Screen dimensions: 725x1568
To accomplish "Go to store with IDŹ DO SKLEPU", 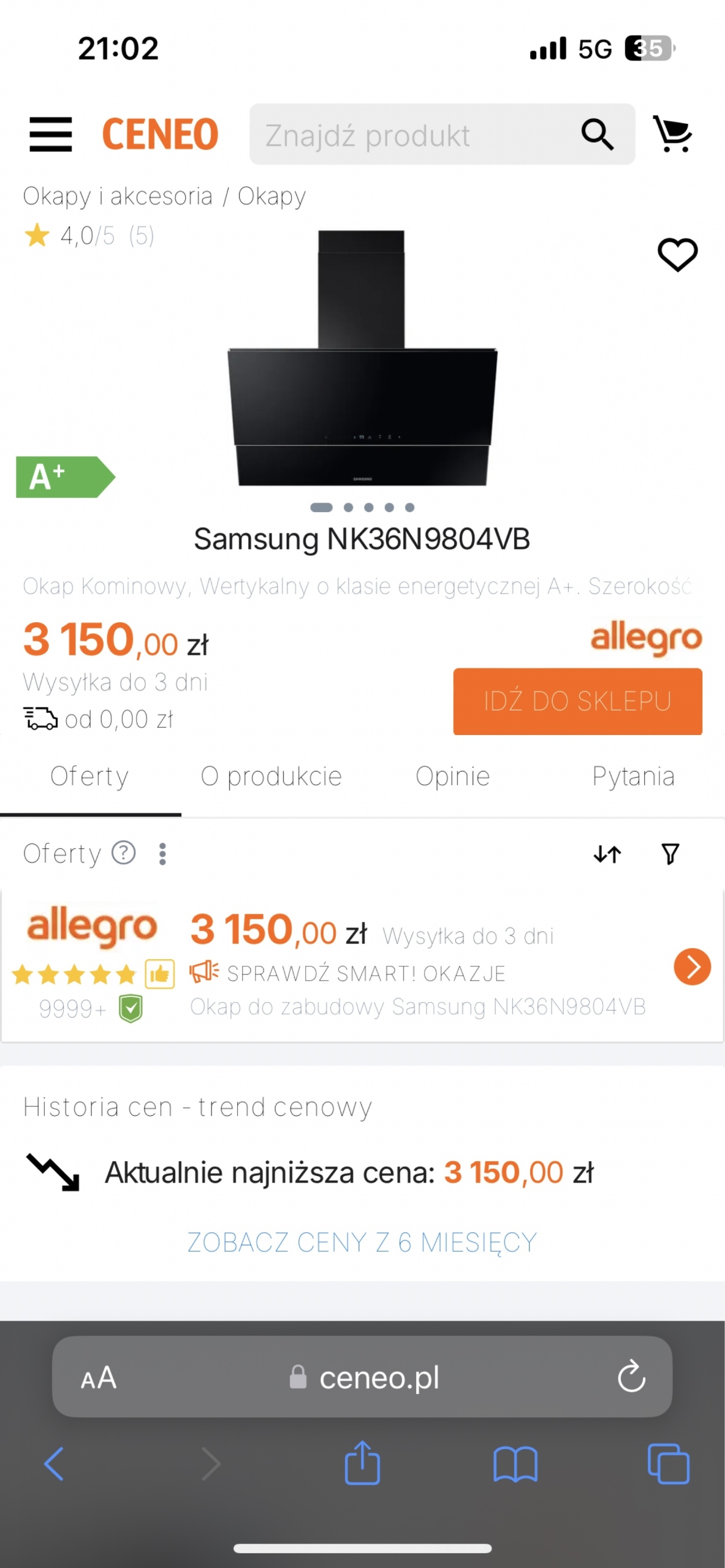I will coord(577,701).
